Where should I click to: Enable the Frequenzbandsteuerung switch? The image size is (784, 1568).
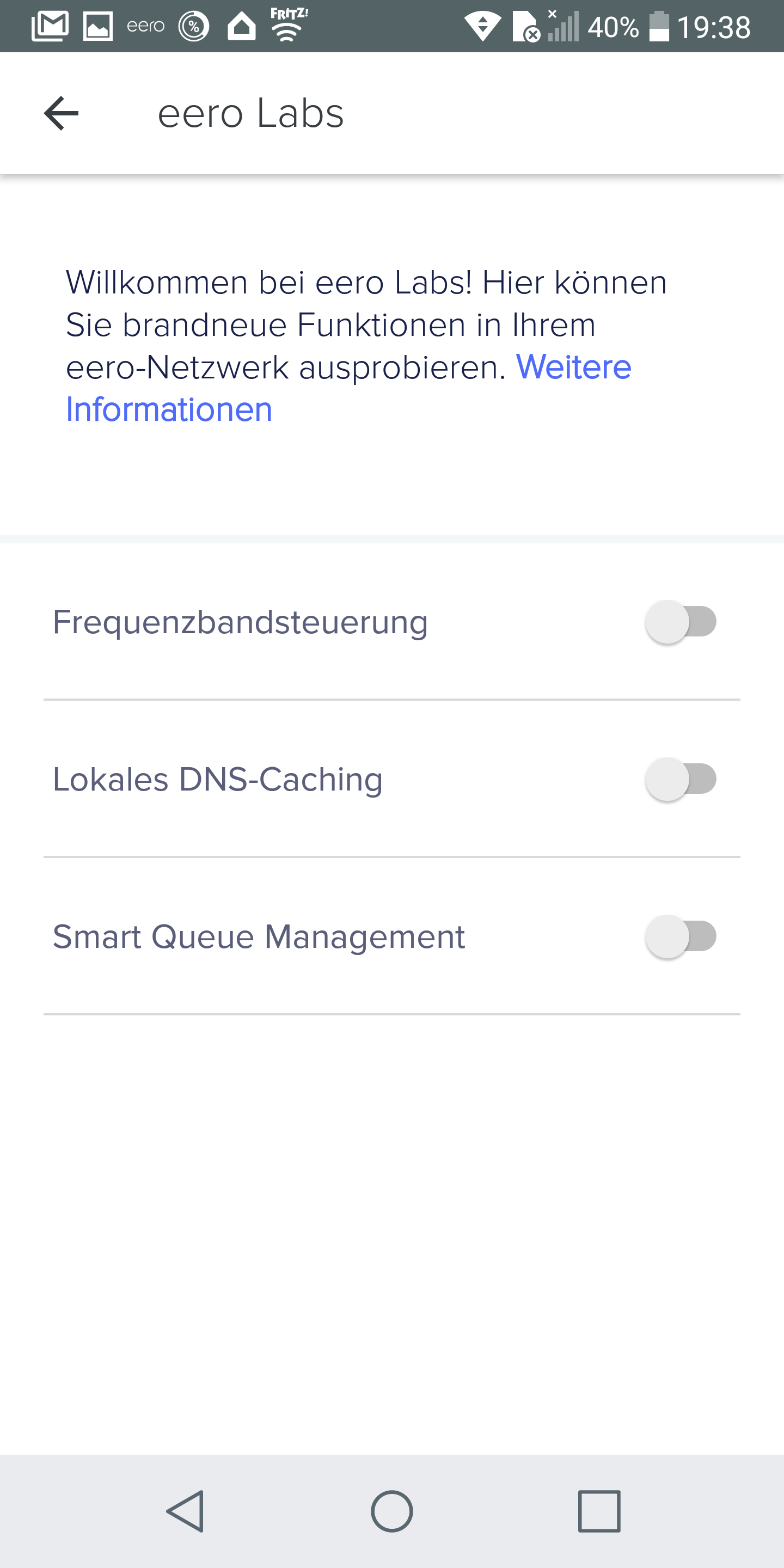681,622
